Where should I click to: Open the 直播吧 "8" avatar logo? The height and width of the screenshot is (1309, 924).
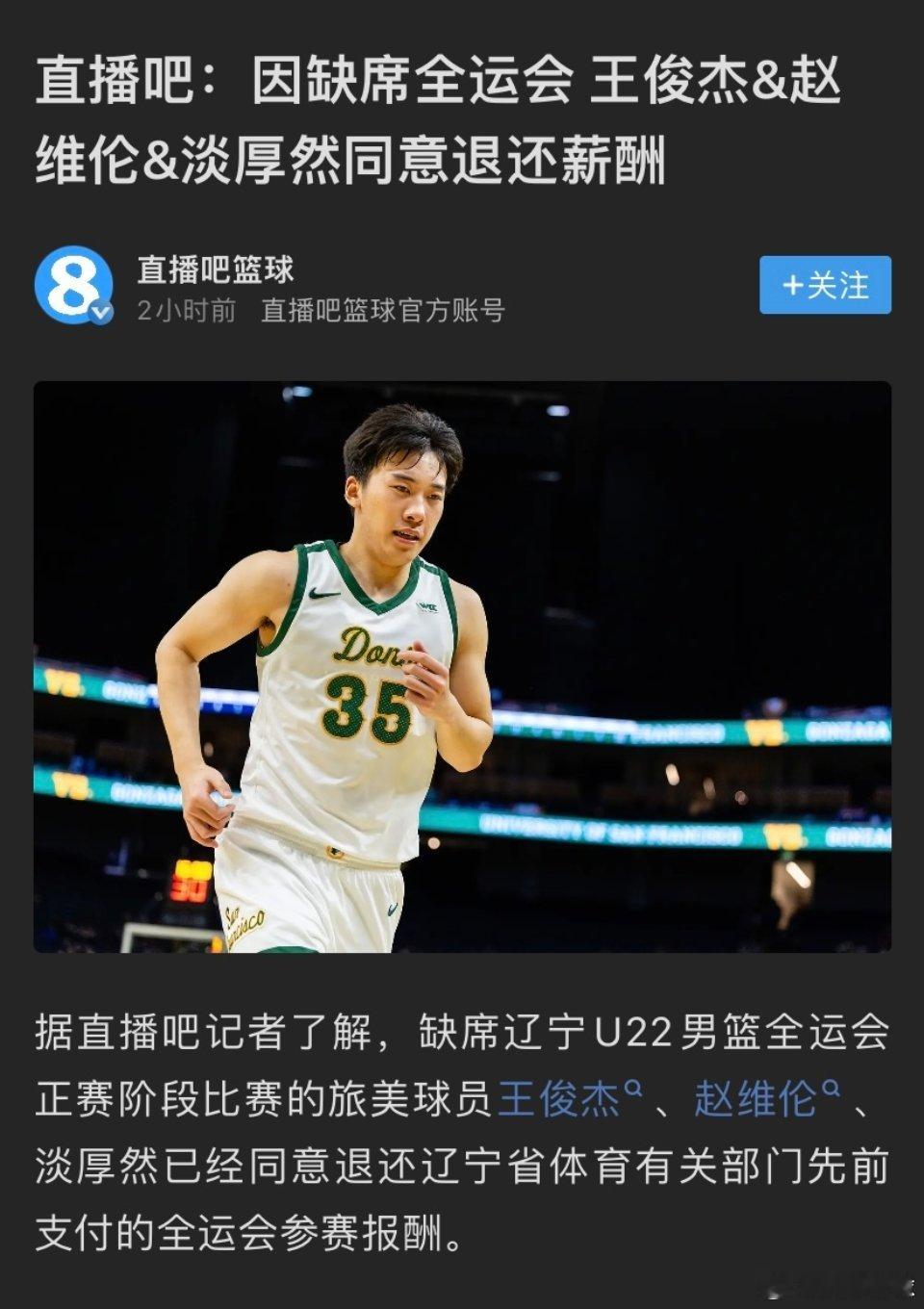[75, 284]
